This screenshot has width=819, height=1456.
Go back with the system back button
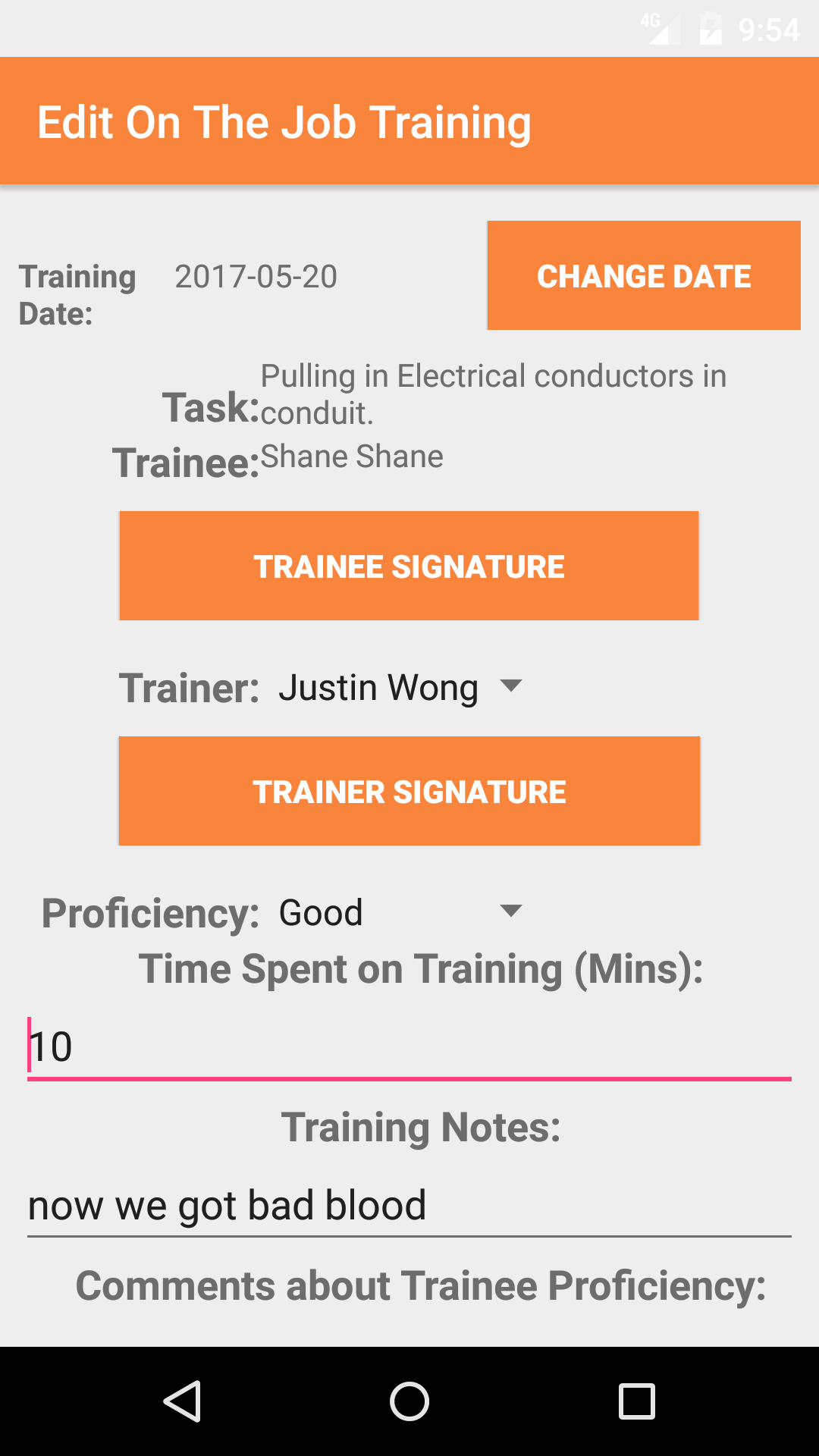(182, 1401)
